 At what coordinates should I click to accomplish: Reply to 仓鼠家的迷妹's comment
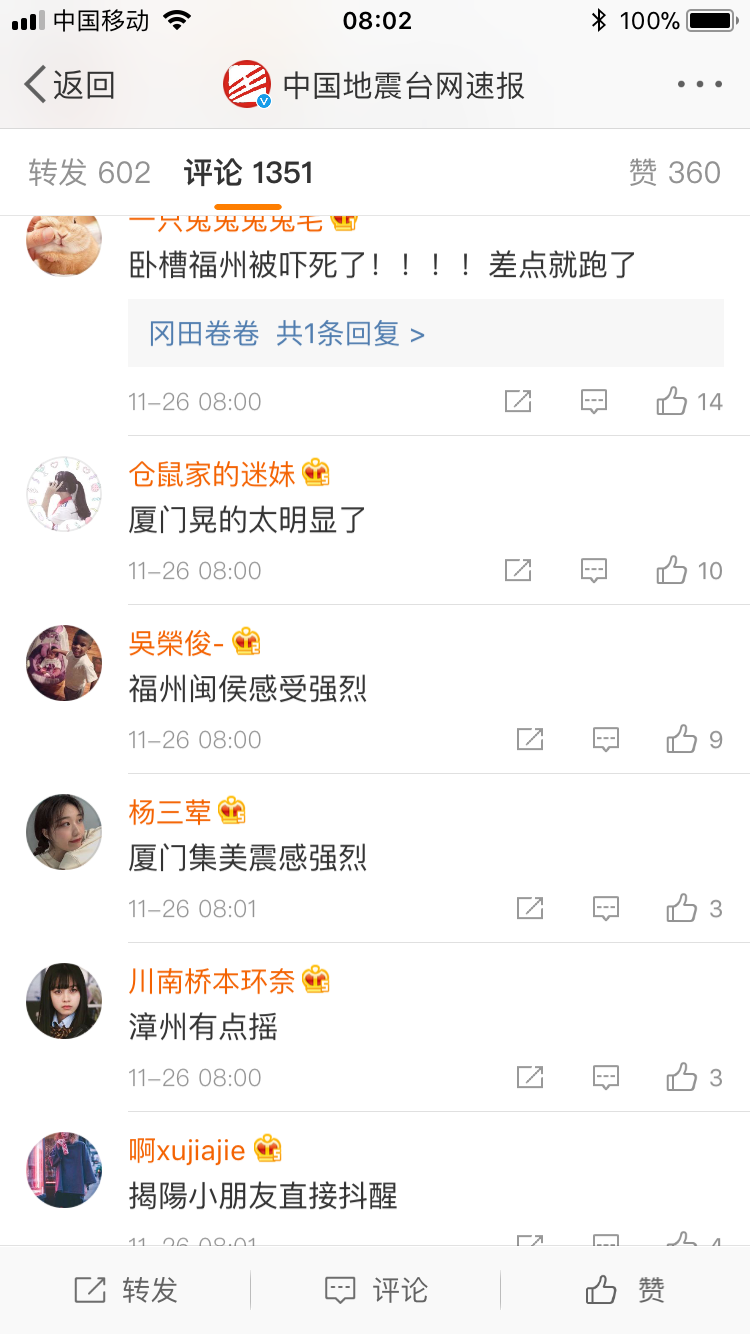594,571
